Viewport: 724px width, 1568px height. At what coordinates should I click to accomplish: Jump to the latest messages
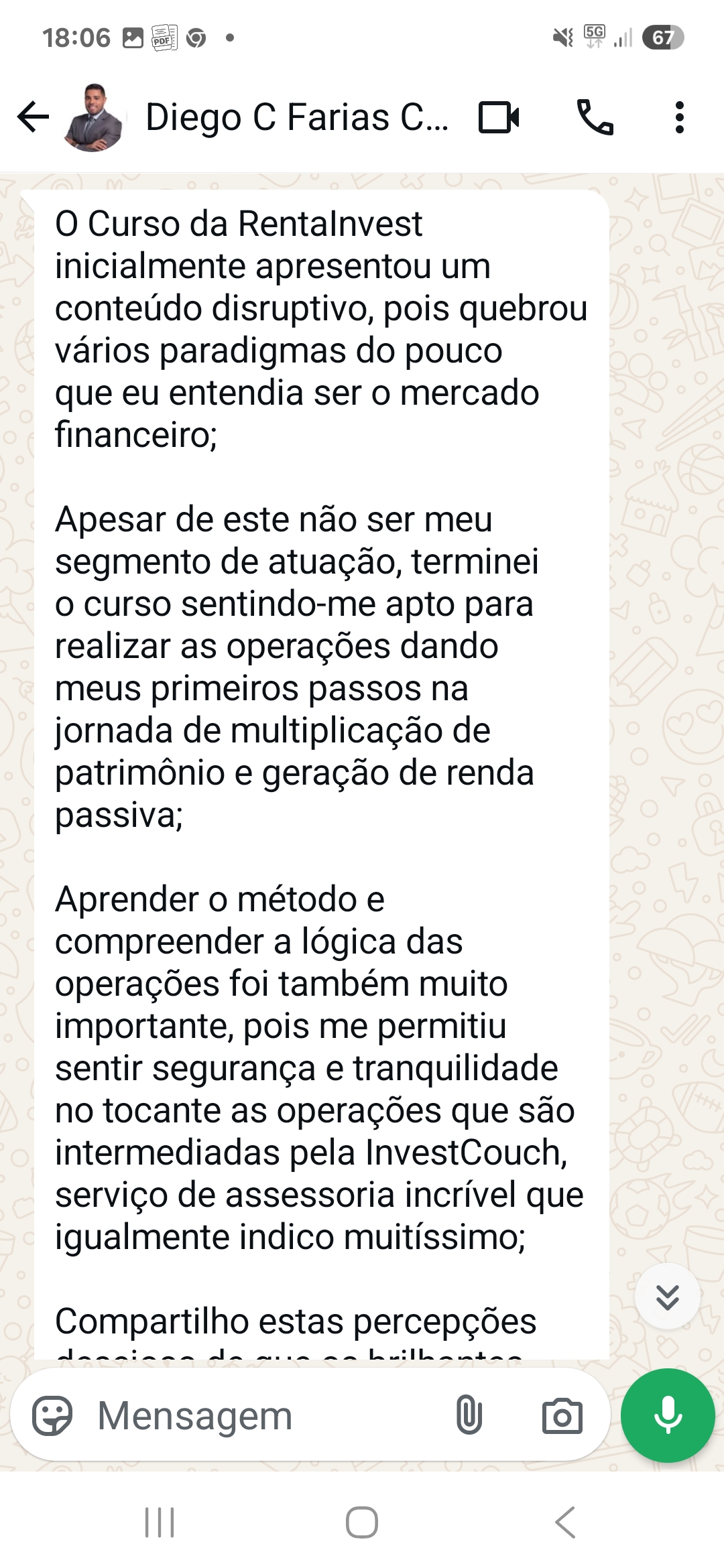(x=667, y=1297)
